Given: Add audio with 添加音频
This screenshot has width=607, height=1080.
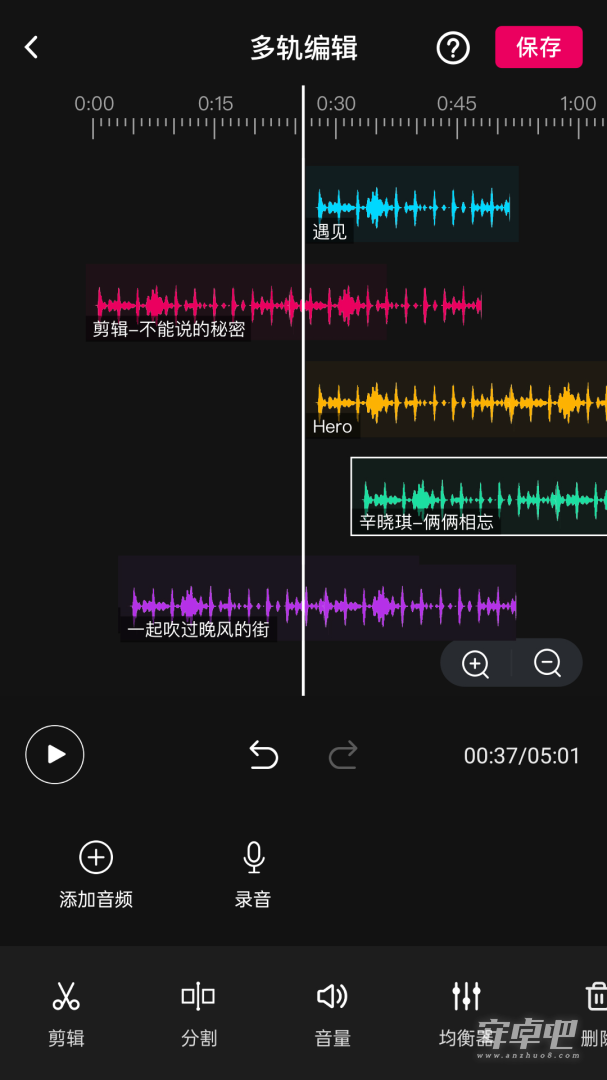Looking at the screenshot, I should [96, 874].
